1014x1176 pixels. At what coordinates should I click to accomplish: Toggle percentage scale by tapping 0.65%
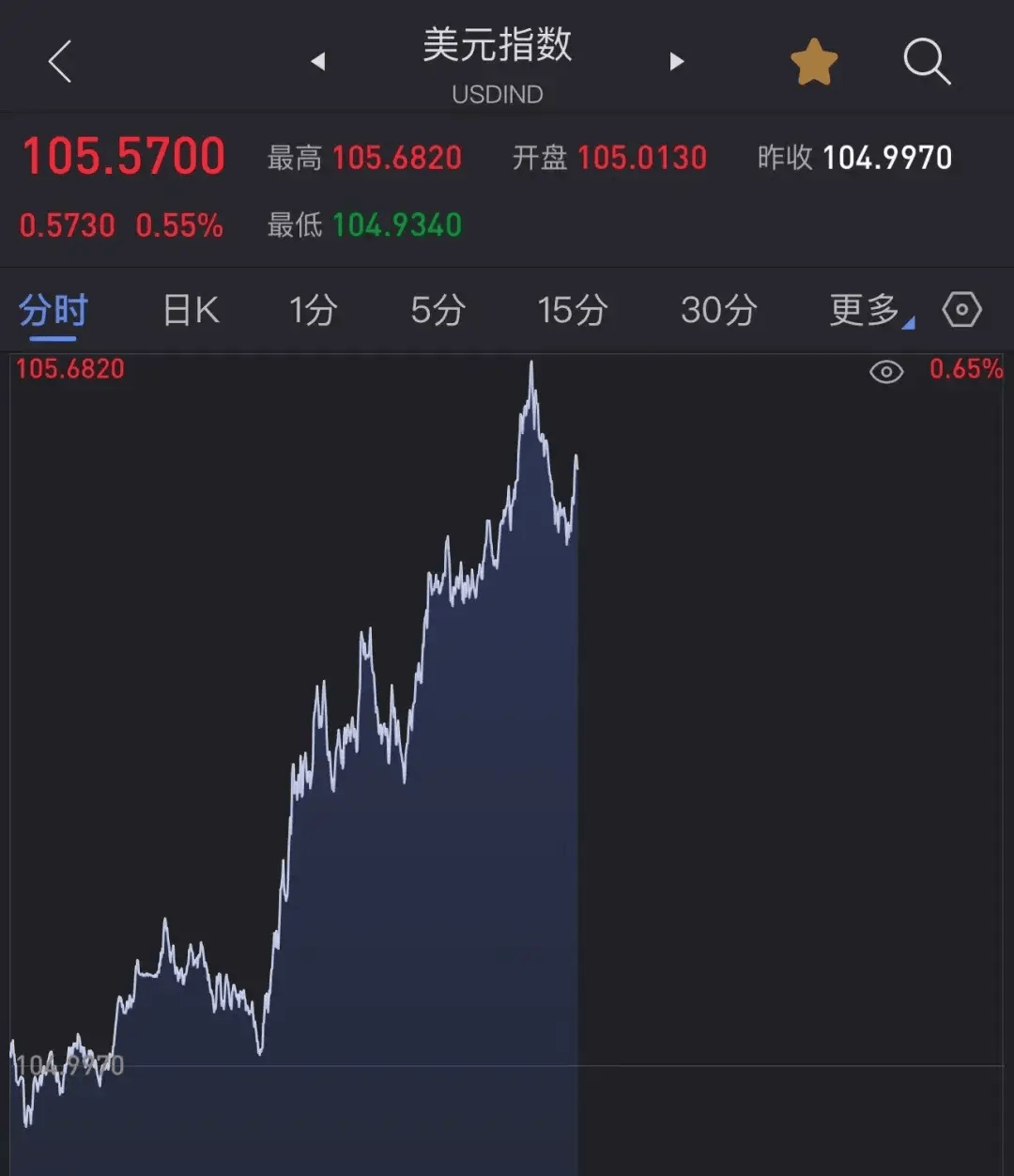click(x=966, y=370)
